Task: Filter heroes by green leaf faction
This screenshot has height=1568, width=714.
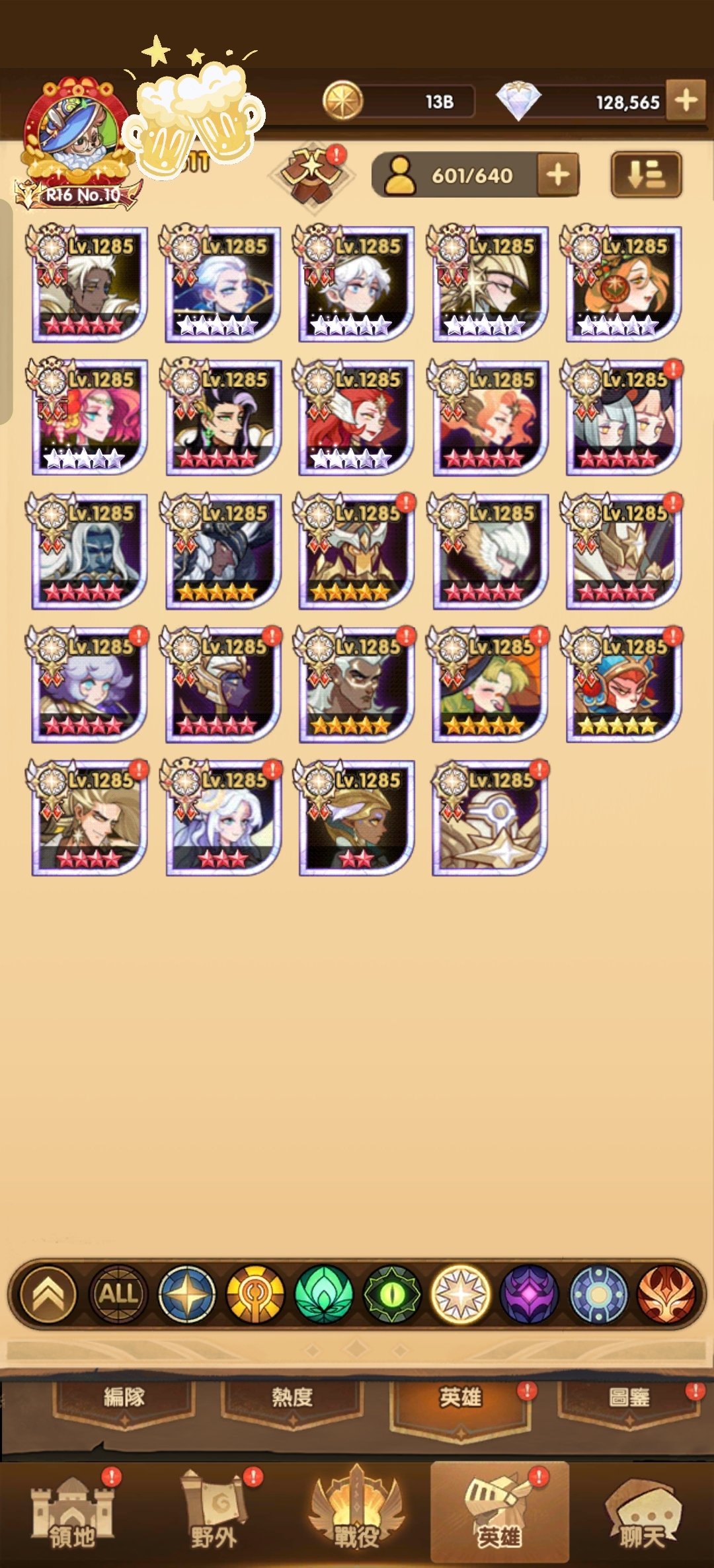Action: 323,1294
